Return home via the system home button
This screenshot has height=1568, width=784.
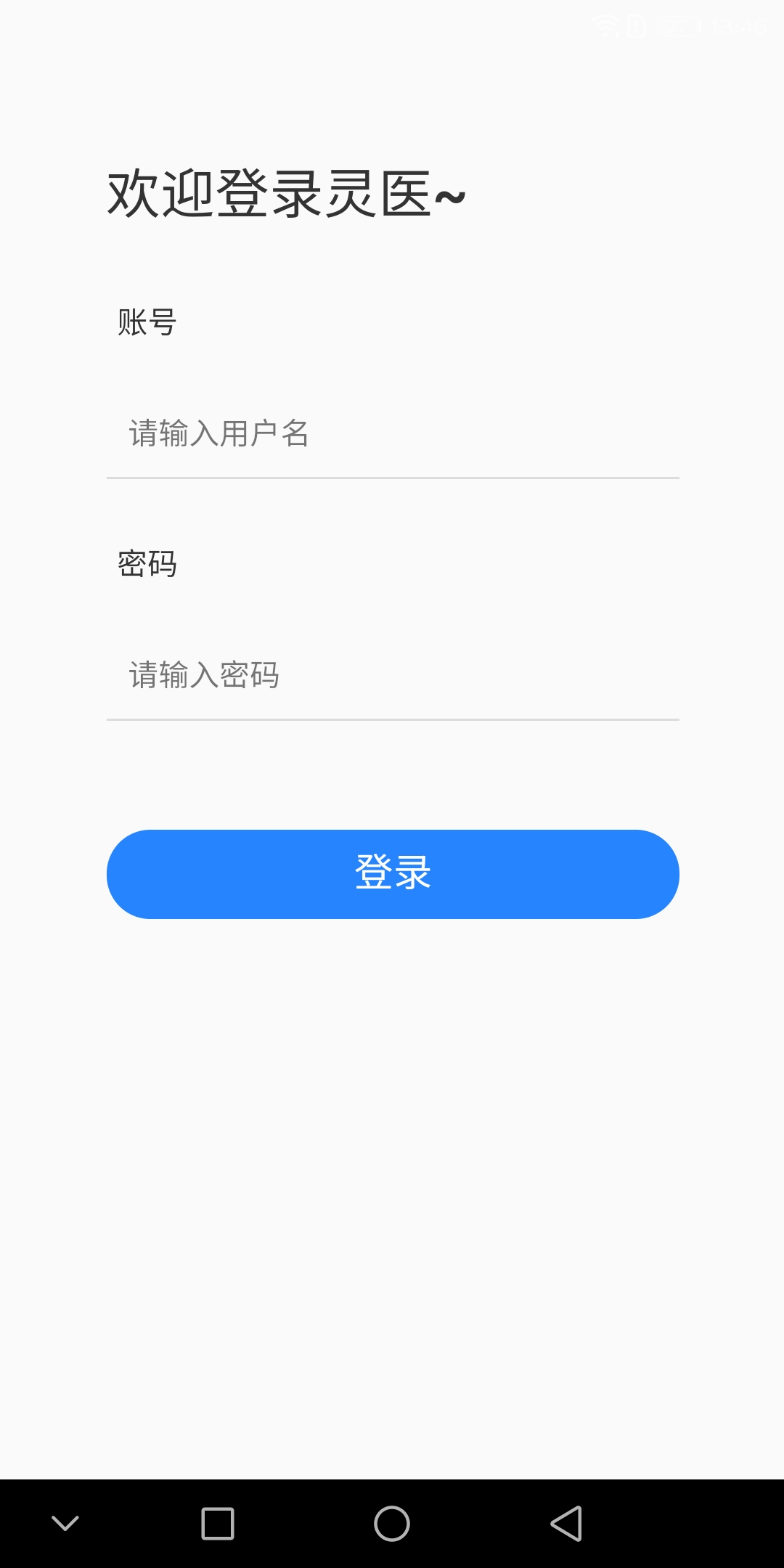(392, 1523)
